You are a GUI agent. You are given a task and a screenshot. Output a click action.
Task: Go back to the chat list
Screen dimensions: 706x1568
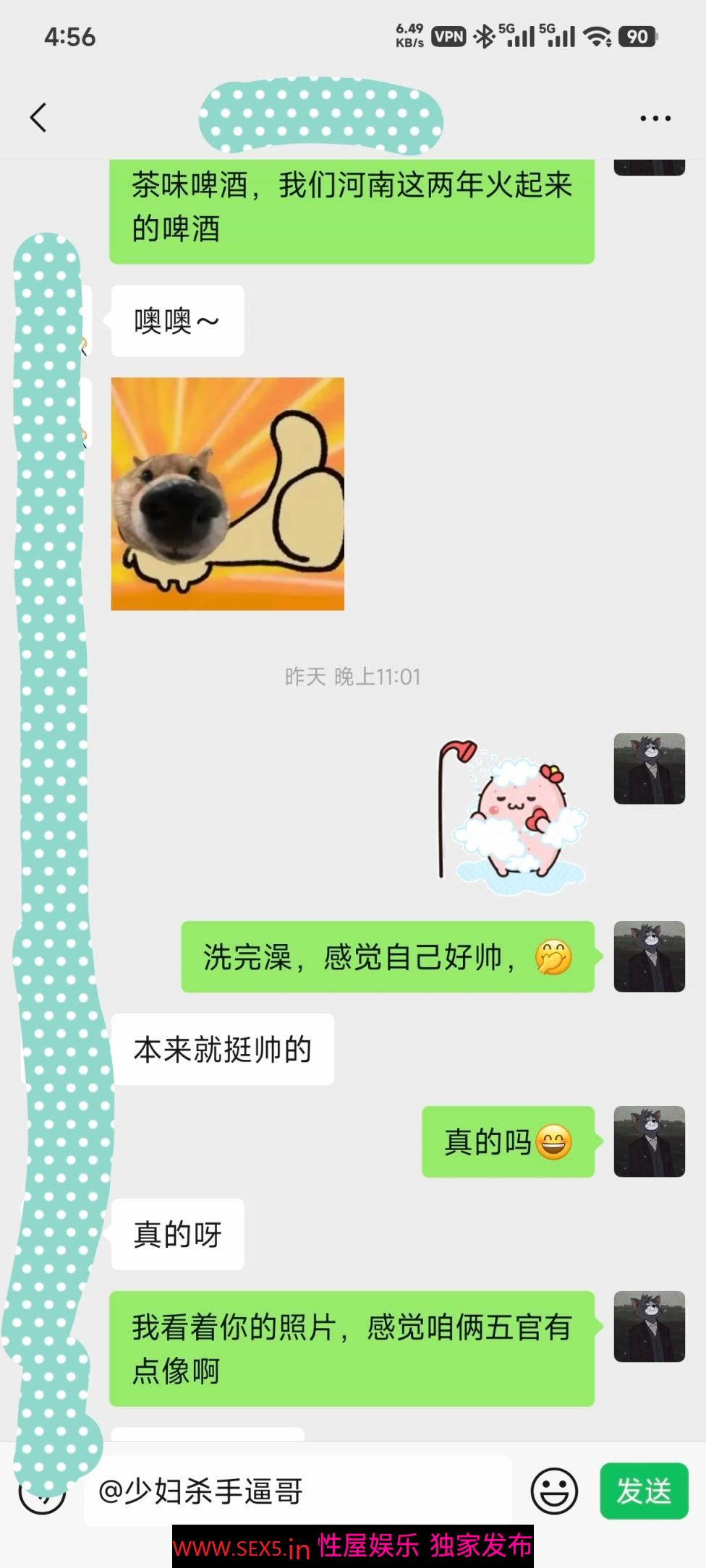38,118
